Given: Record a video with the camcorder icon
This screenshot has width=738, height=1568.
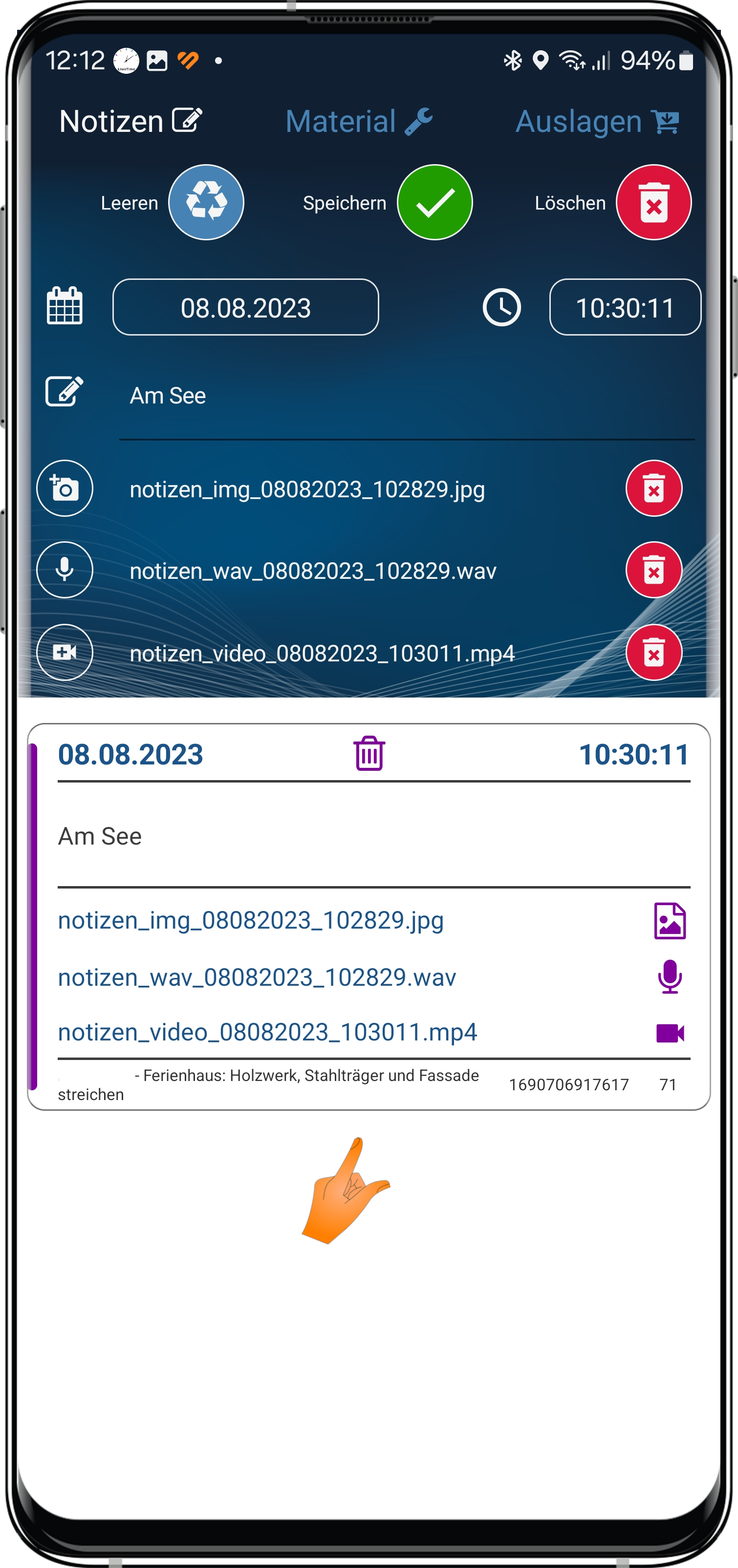Looking at the screenshot, I should 65,653.
